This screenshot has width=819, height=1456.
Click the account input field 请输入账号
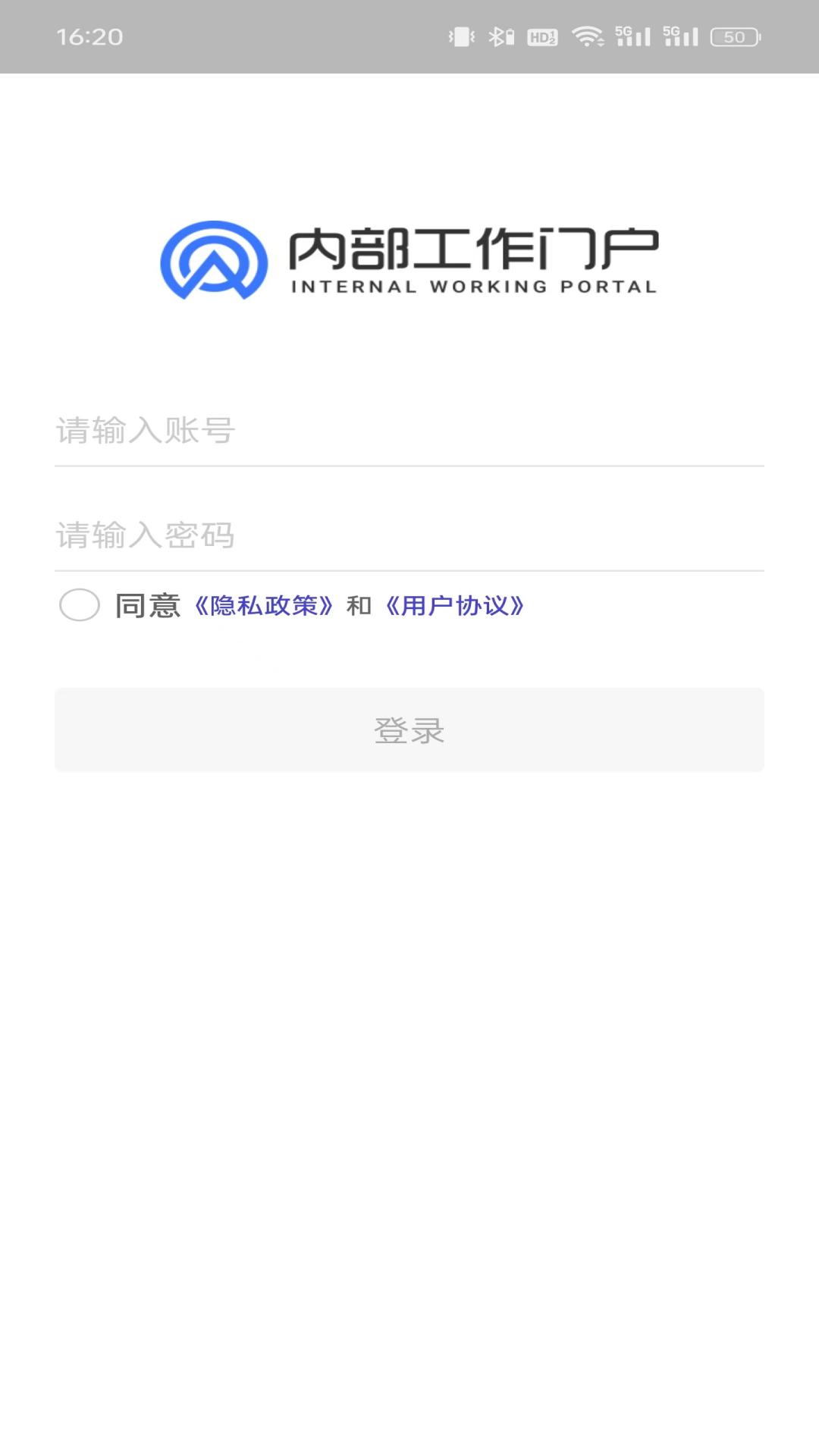point(409,430)
